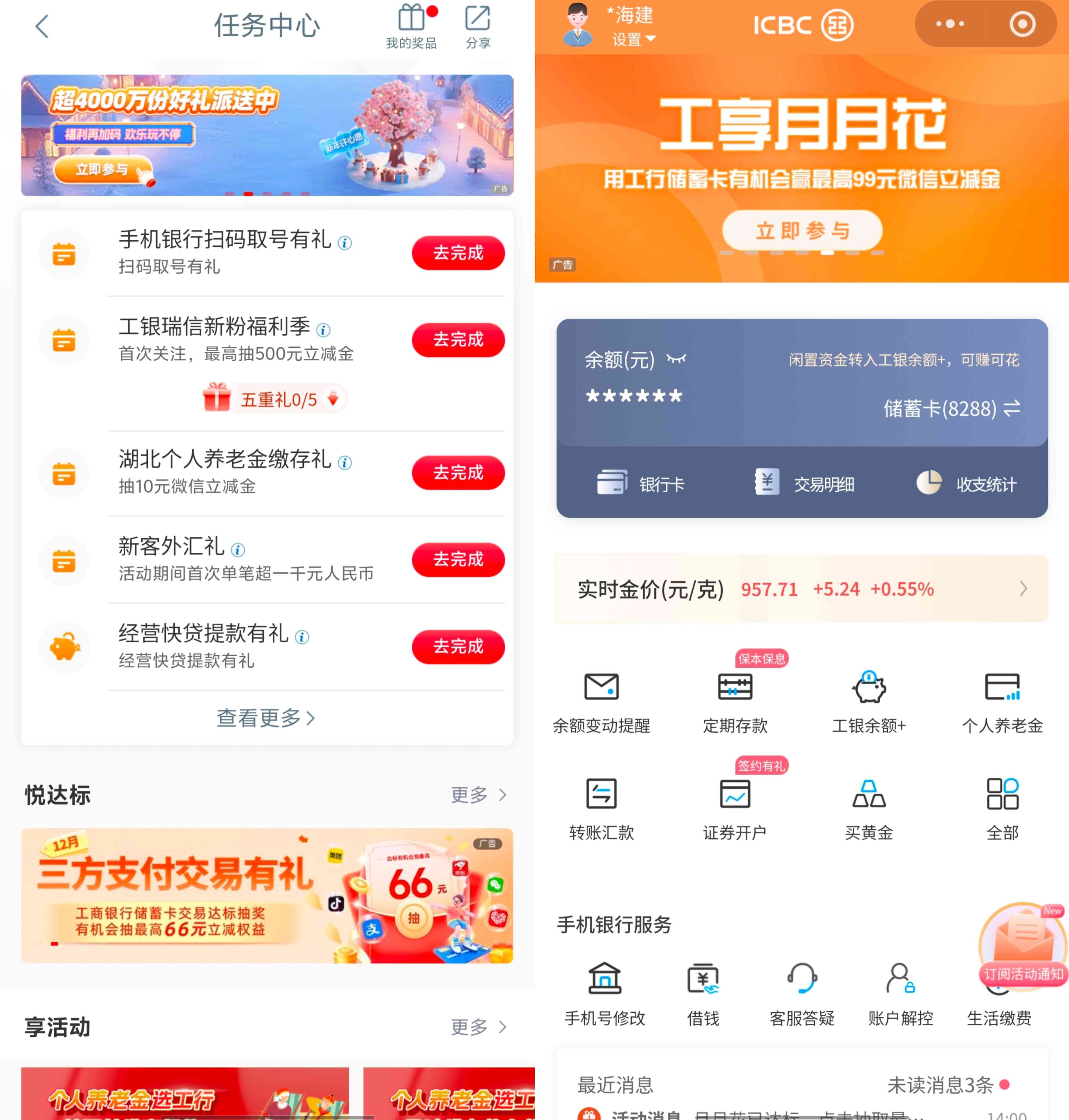Open 更多 next to 悦达标
This screenshot has width=1069, height=1120.
point(478,794)
